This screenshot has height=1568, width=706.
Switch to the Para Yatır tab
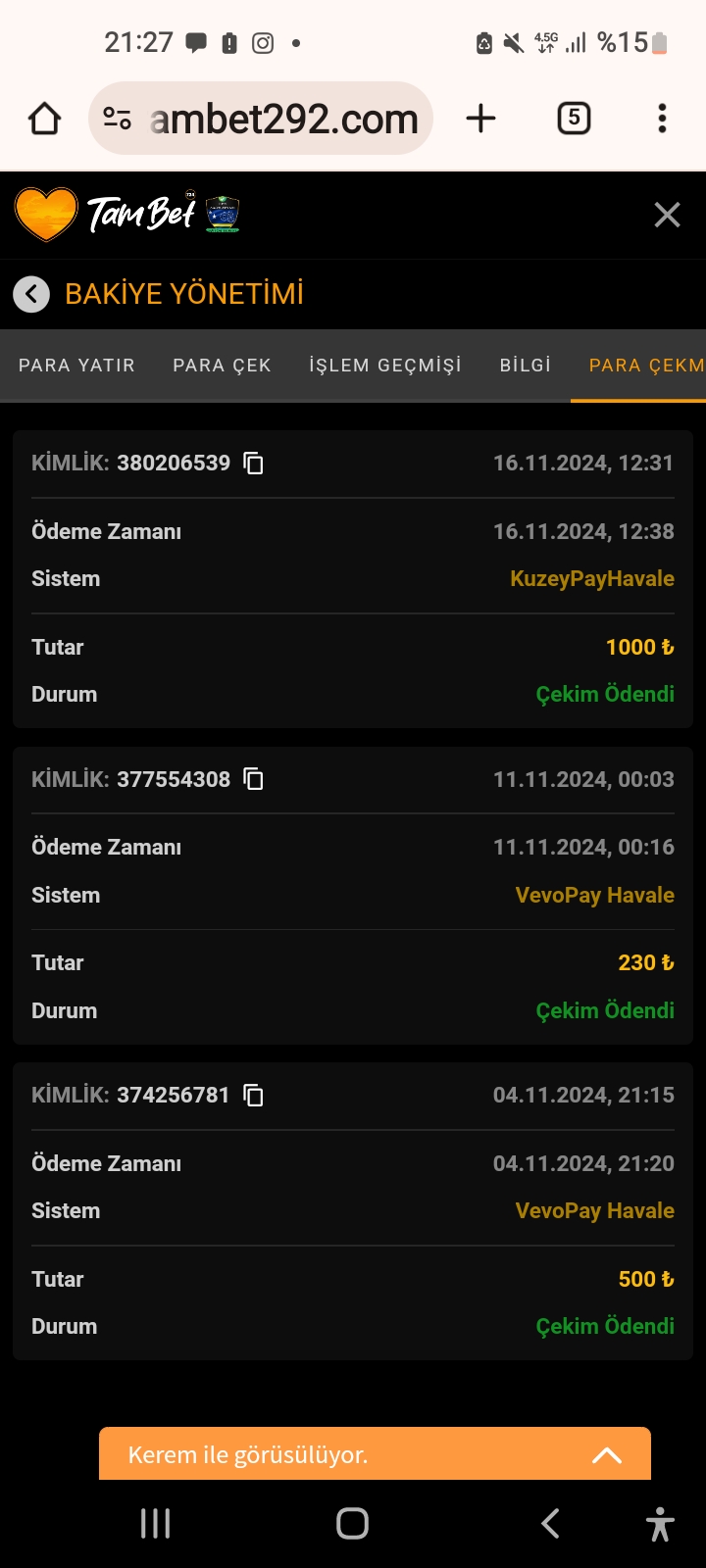(x=76, y=366)
